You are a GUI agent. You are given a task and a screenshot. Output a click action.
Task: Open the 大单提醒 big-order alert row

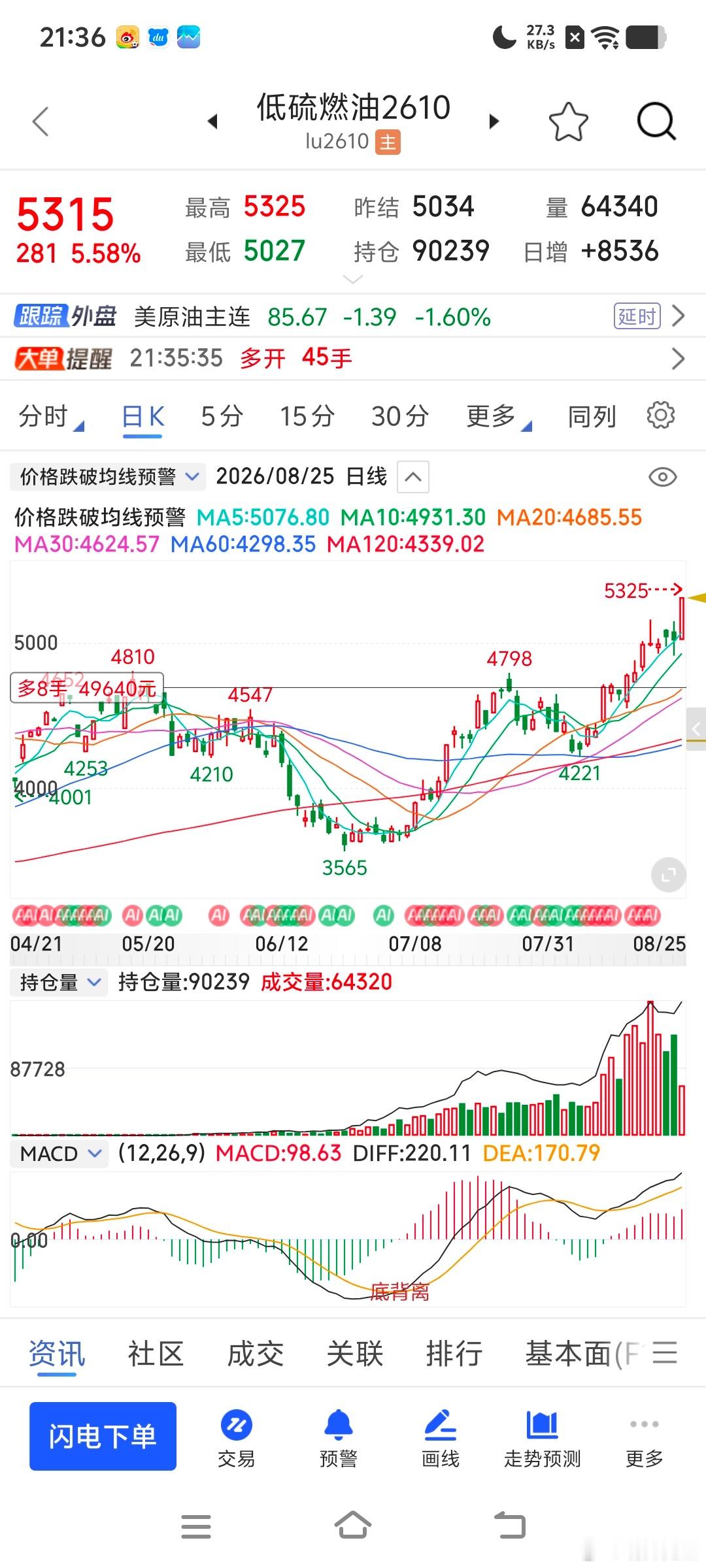pyautogui.click(x=353, y=358)
